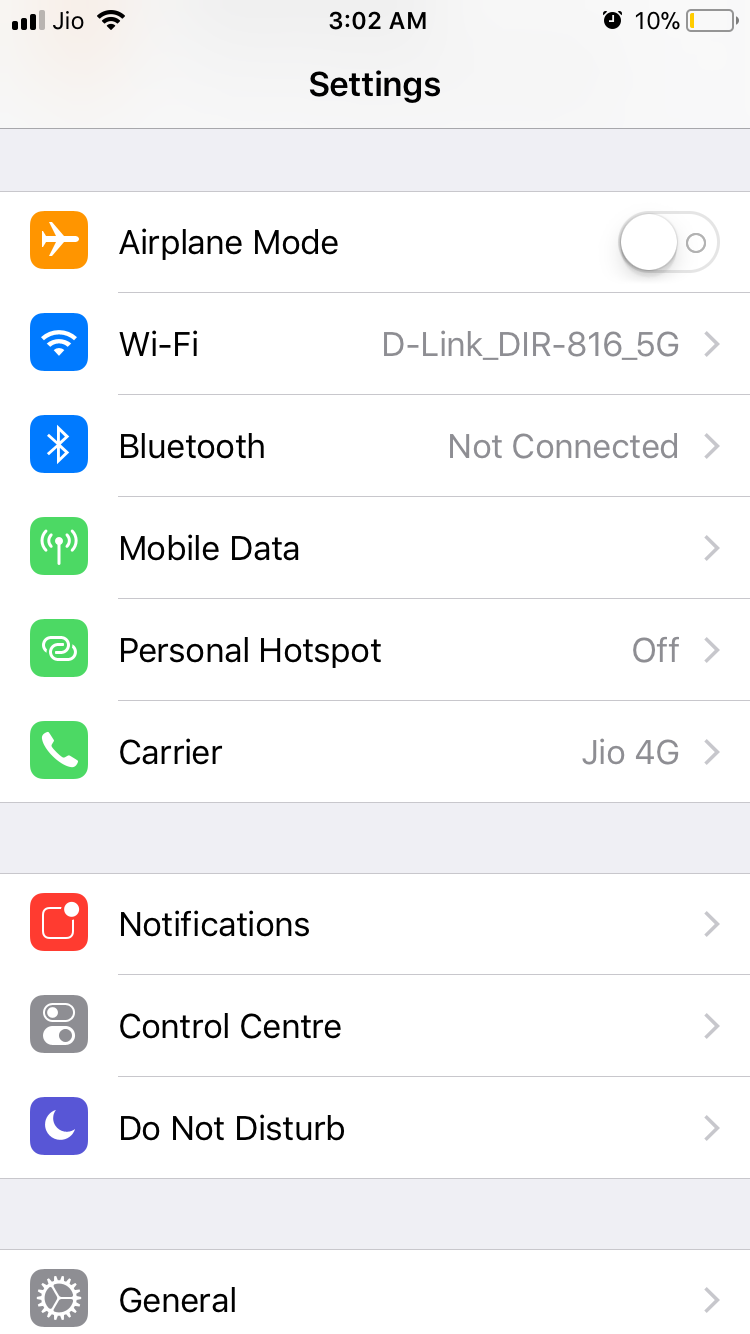750x1334 pixels.
Task: Toggle the Airplane Mode switch
Action: pos(668,243)
